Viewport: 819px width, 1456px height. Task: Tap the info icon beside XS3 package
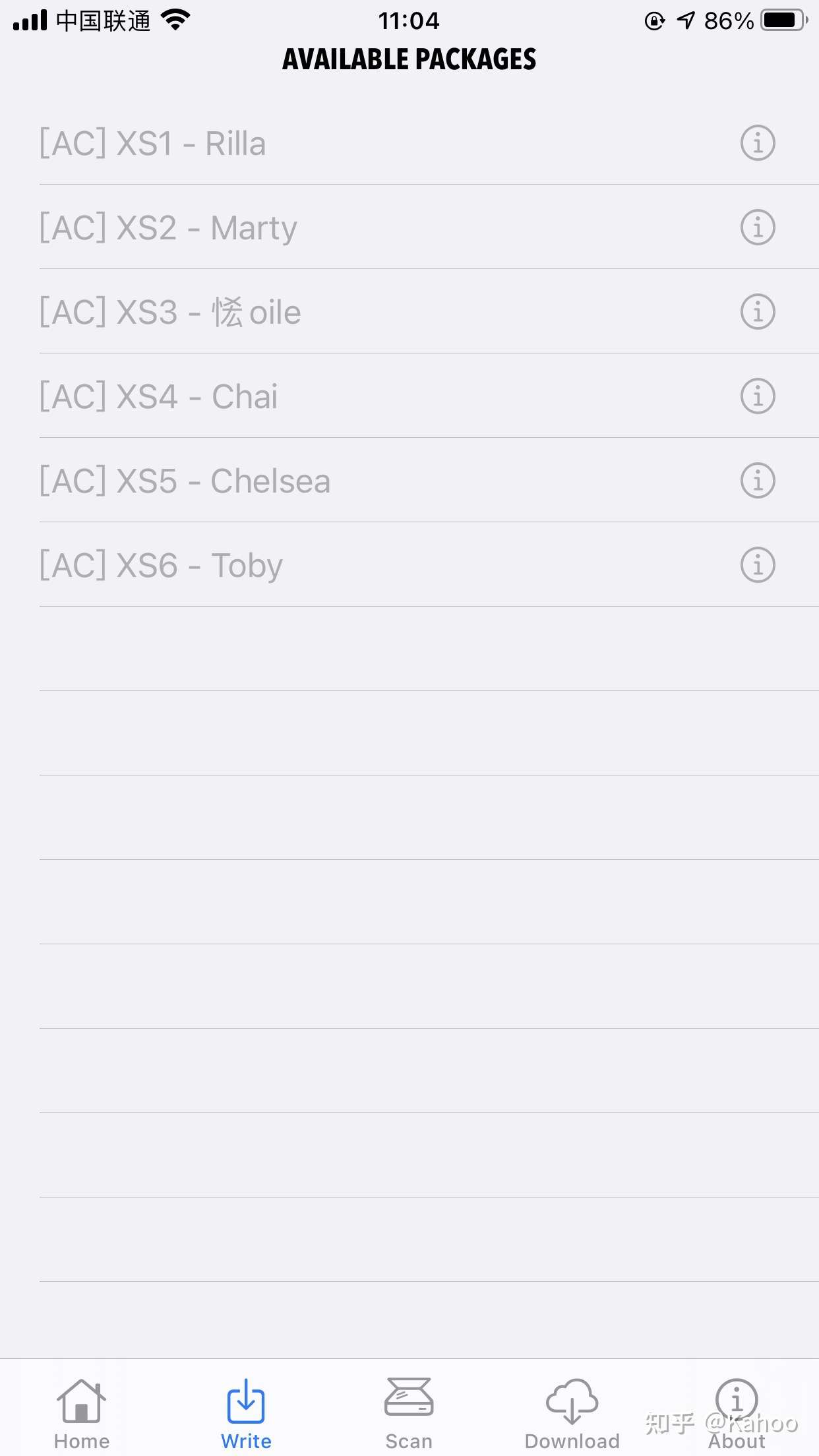757,311
